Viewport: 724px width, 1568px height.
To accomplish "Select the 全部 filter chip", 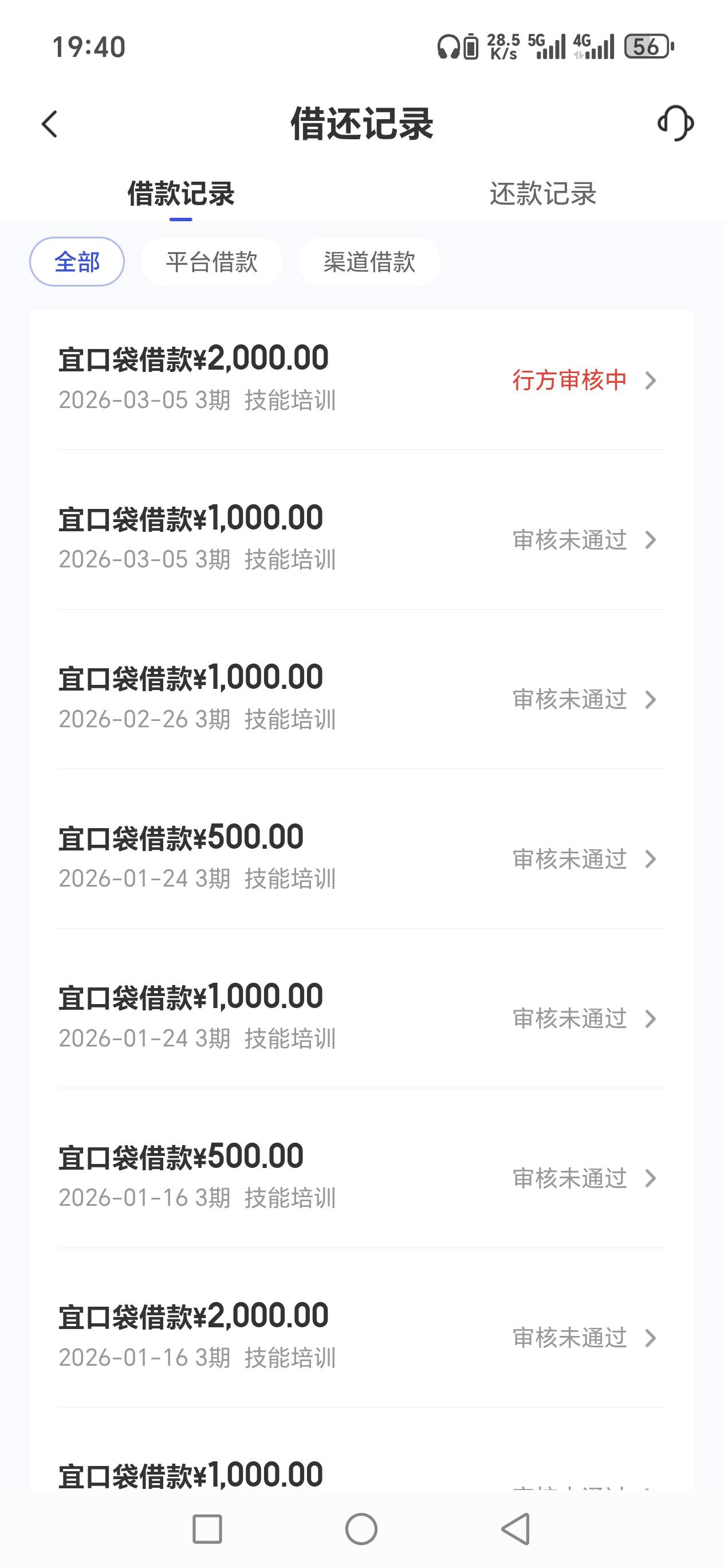I will coord(77,262).
